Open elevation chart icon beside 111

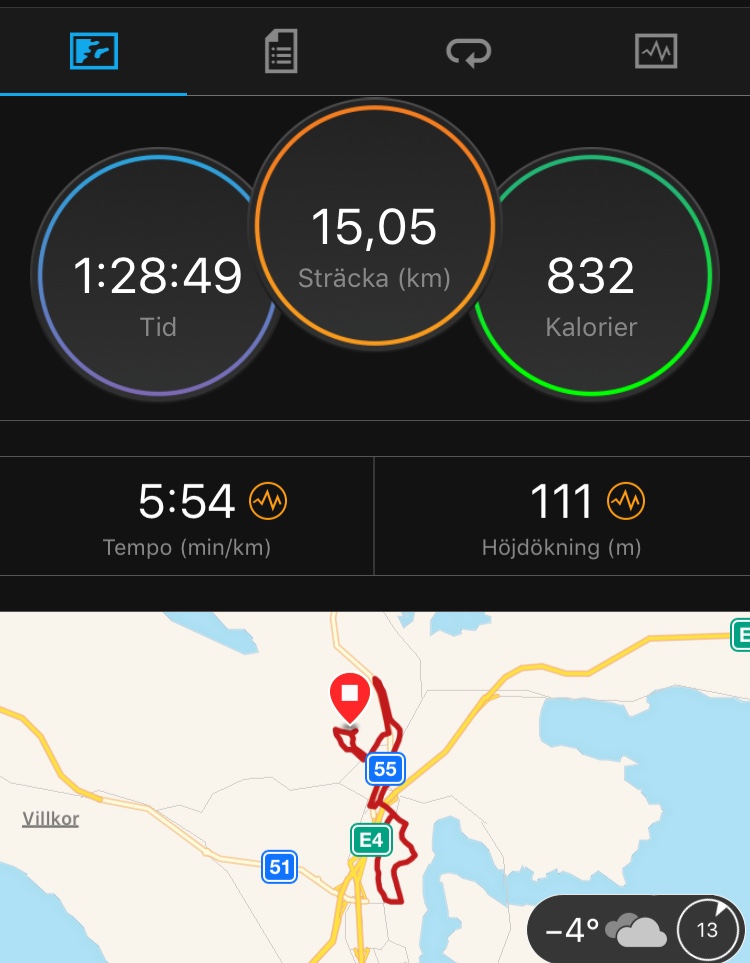coord(626,501)
